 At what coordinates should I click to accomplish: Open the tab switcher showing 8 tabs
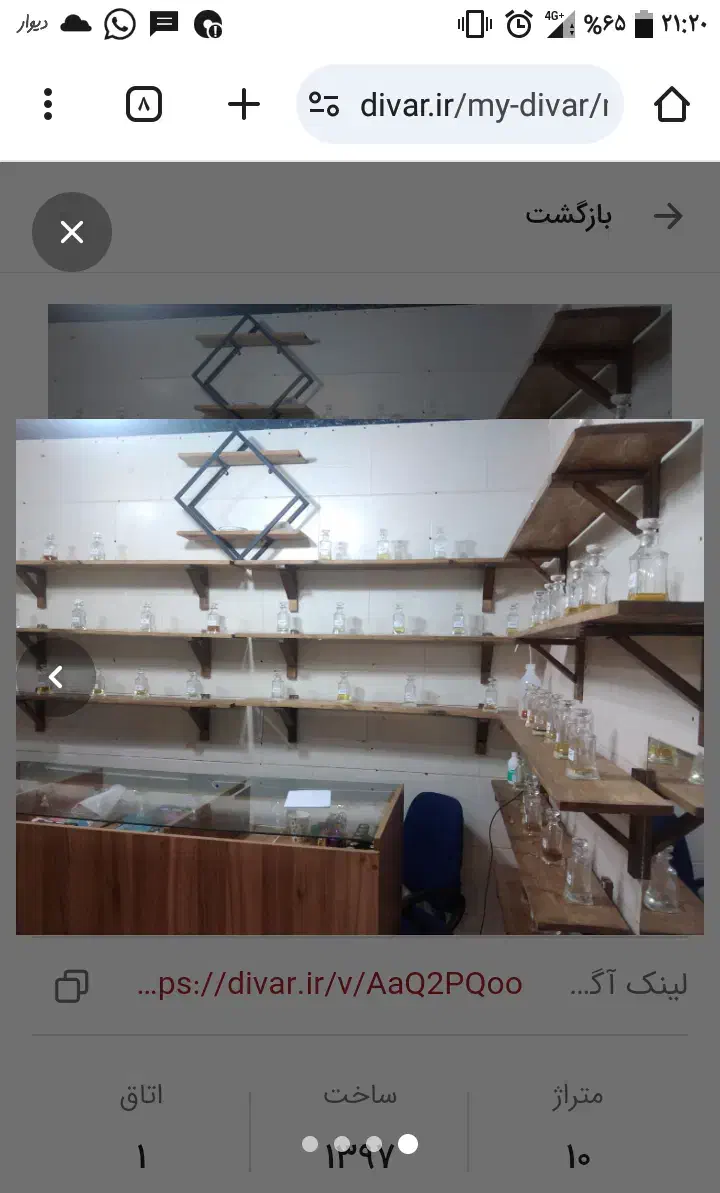[144, 104]
